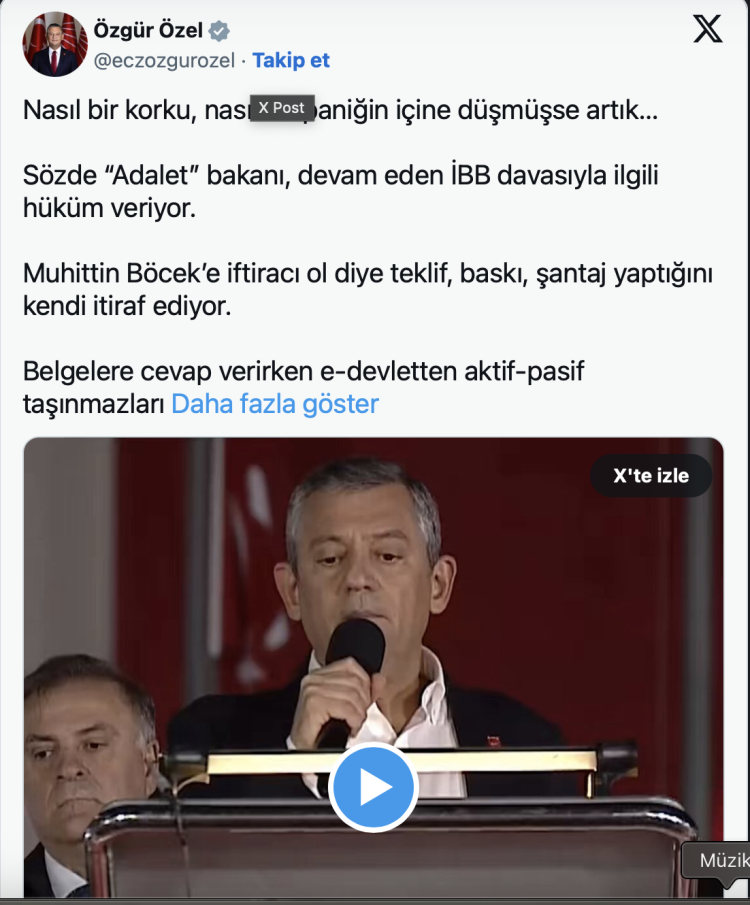Image resolution: width=750 pixels, height=905 pixels.
Task: Open the @eczozgurozel handle
Action: pyautogui.click(x=164, y=60)
